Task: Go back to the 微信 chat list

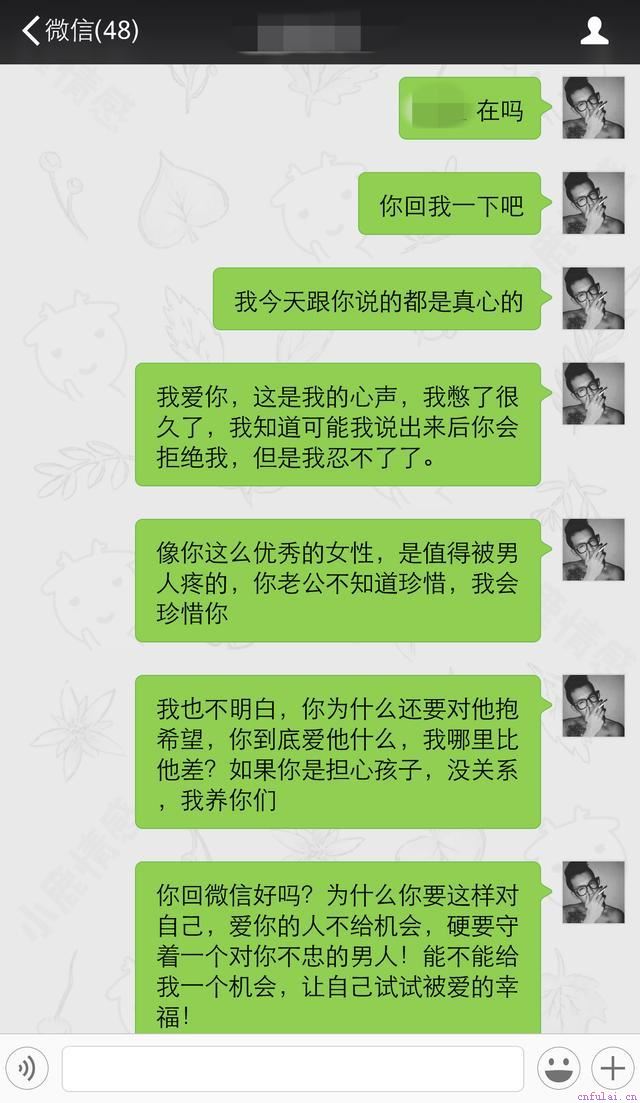Action: click(x=78, y=31)
